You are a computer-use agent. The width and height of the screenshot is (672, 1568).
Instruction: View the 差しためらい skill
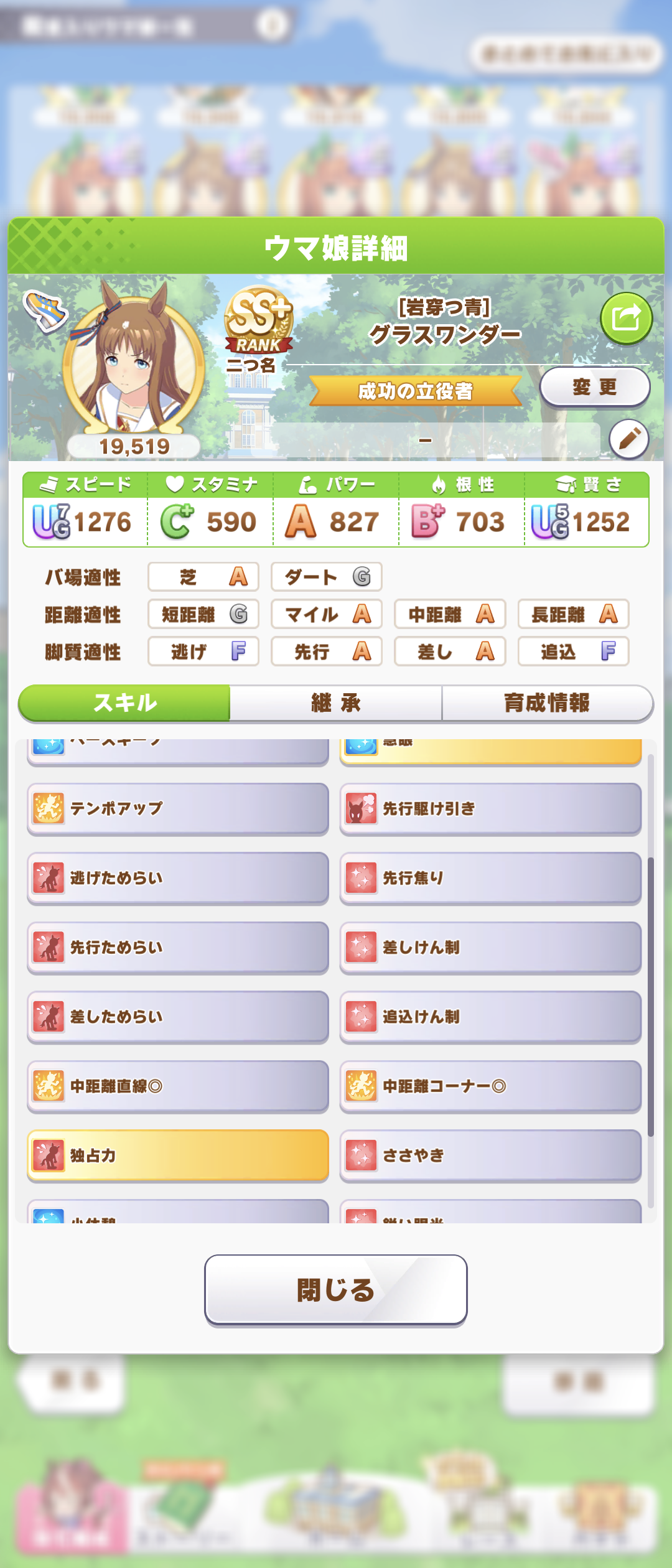click(x=178, y=1017)
